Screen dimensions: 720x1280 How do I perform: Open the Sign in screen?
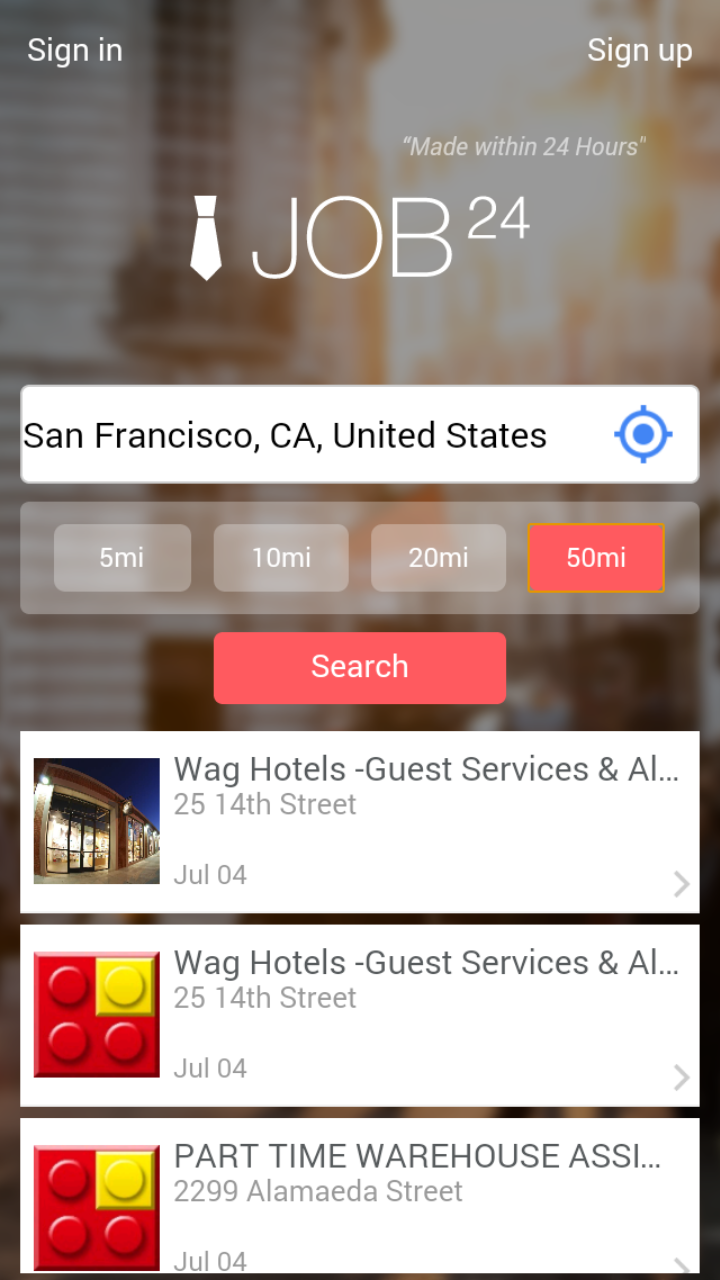(74, 49)
